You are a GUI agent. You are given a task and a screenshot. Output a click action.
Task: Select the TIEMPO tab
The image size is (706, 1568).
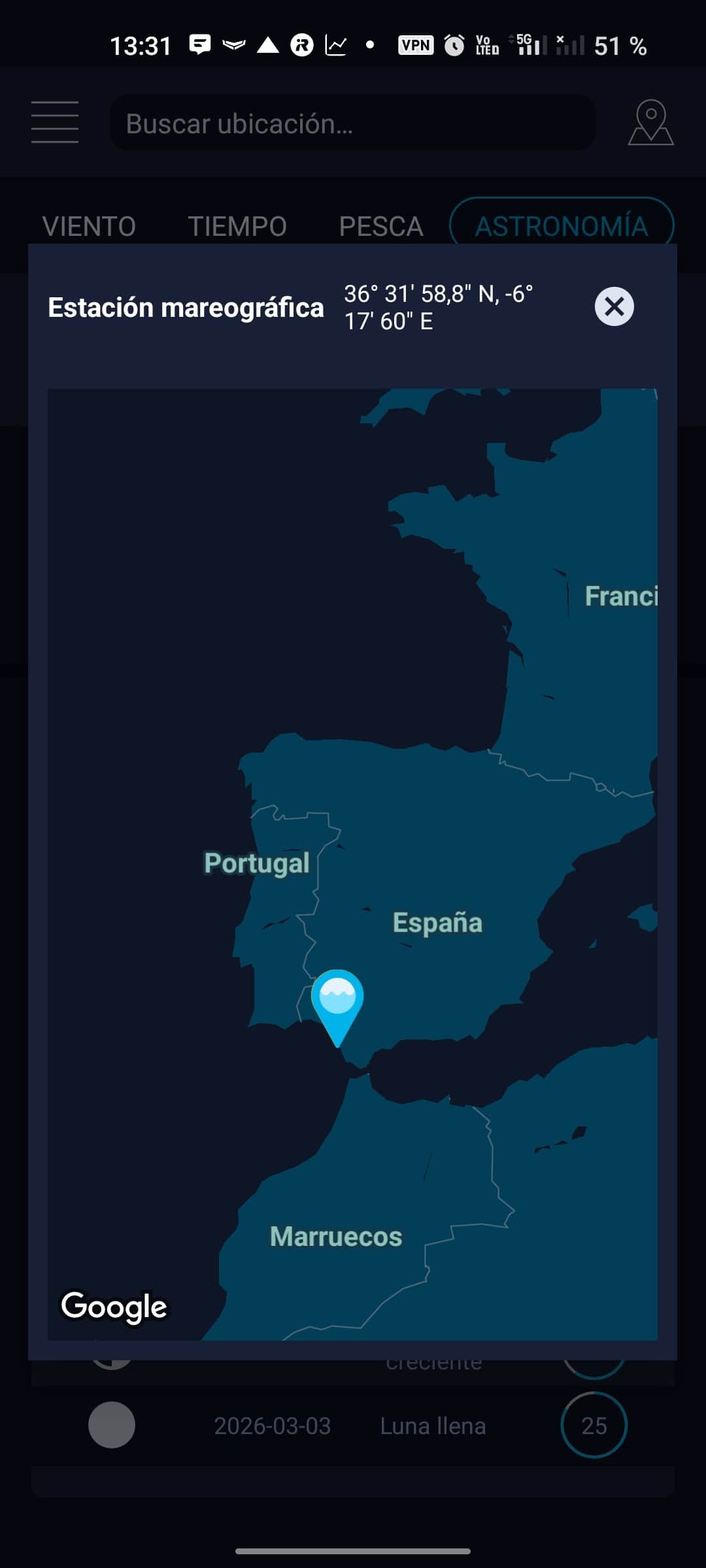click(x=237, y=225)
